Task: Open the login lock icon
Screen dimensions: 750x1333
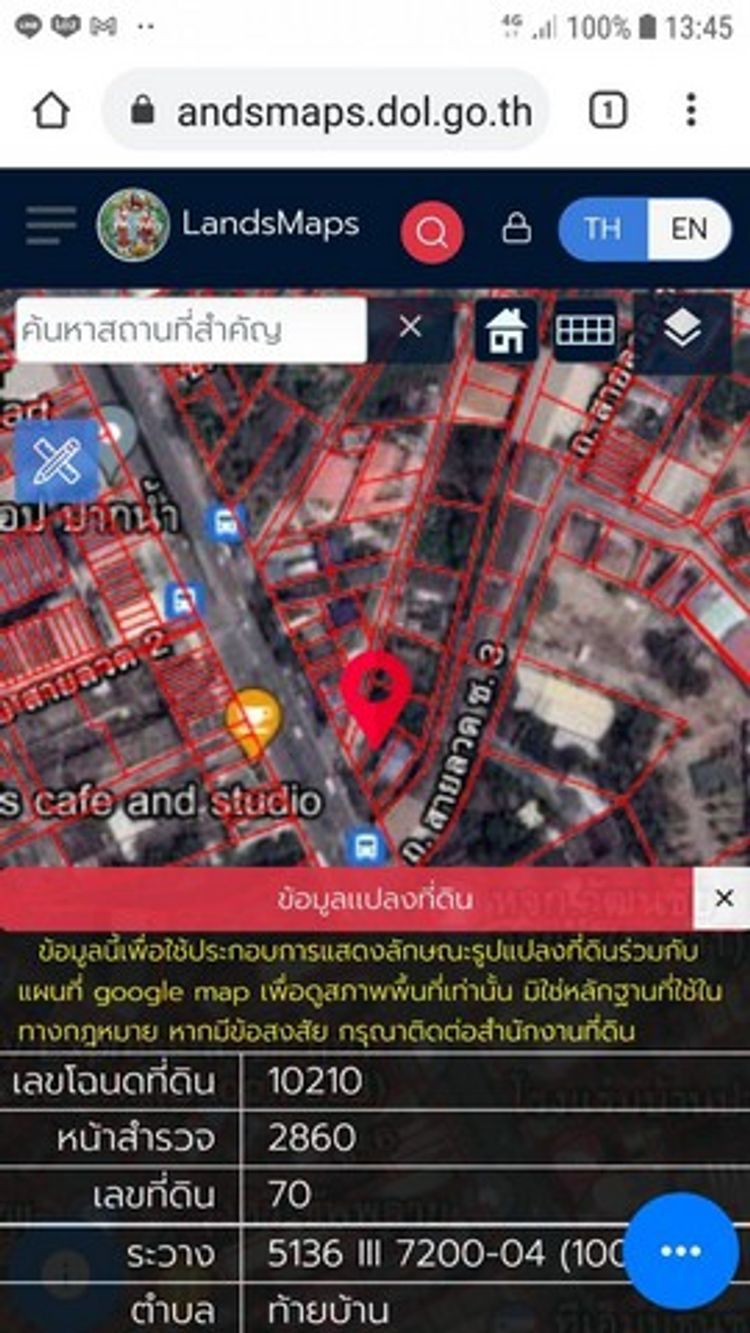Action: pos(516,229)
